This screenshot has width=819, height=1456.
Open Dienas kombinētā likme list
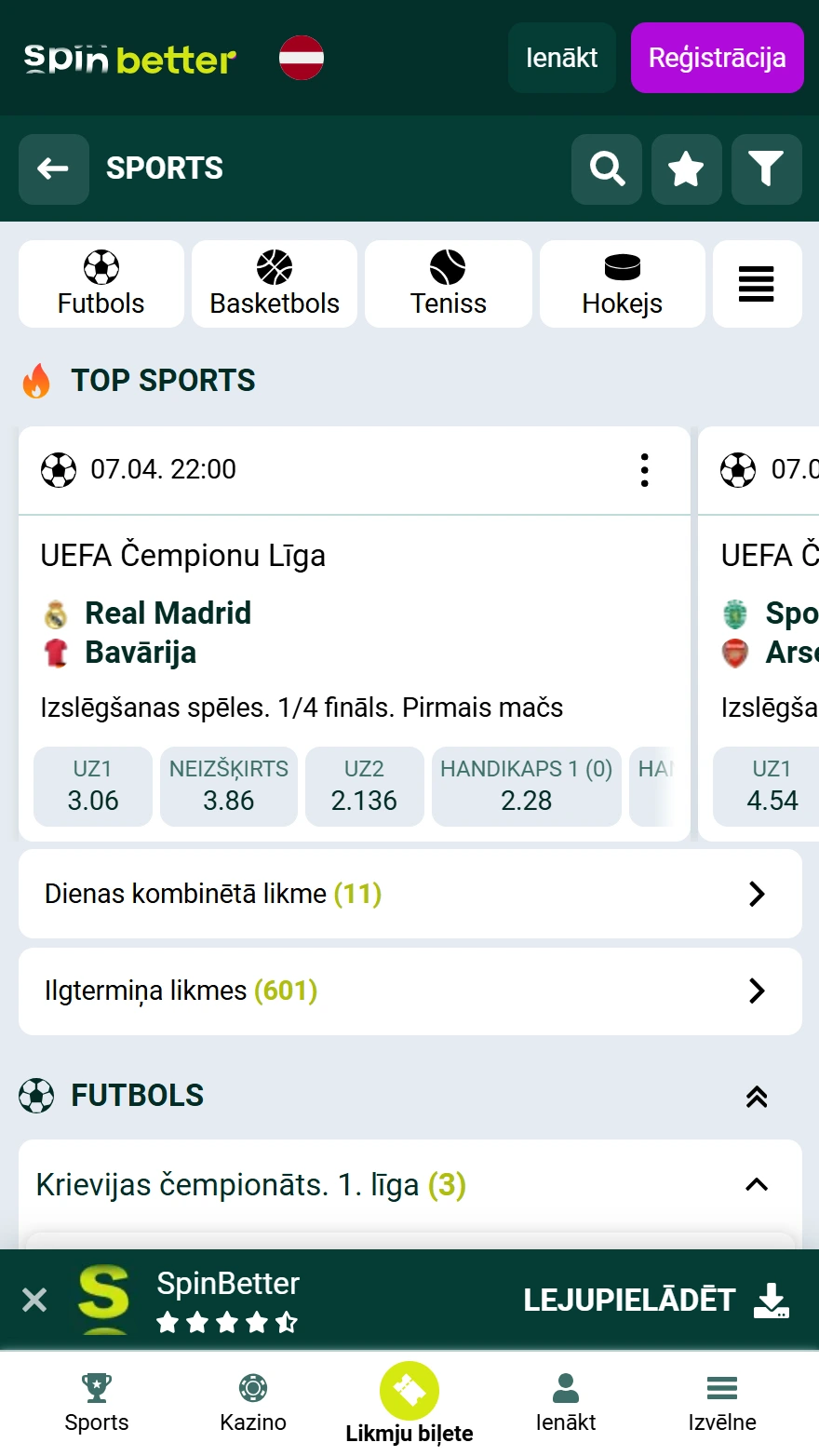[409, 893]
